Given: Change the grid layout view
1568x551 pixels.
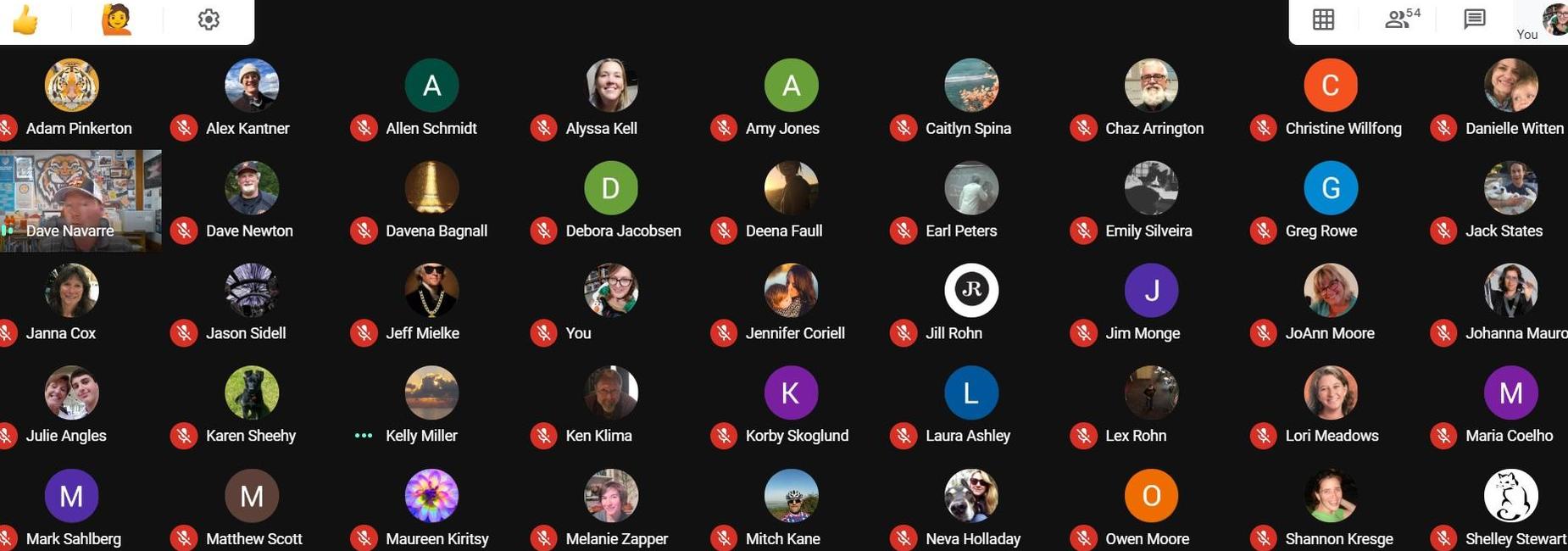Looking at the screenshot, I should click(x=1323, y=19).
